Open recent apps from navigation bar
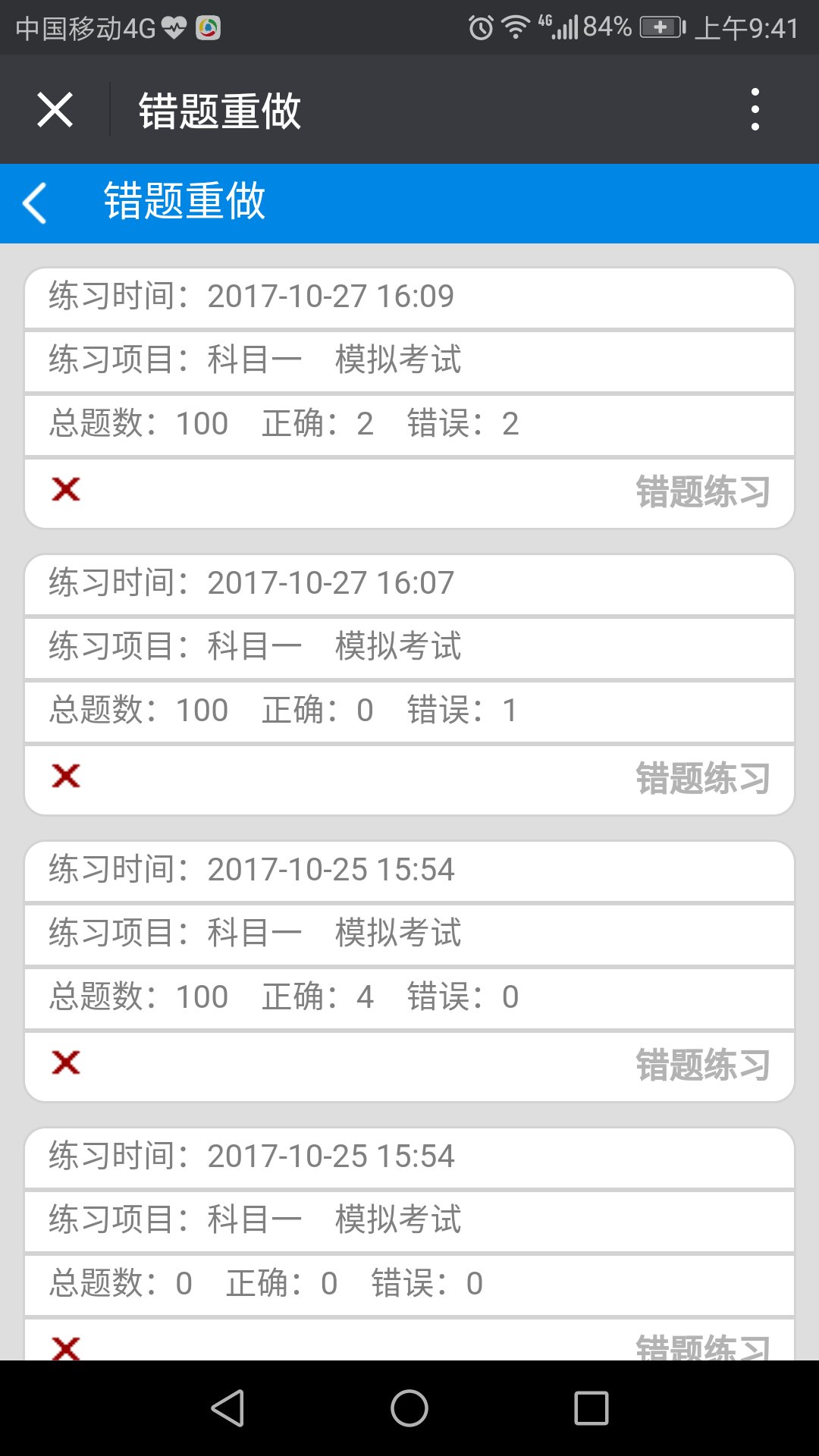 point(591,1408)
